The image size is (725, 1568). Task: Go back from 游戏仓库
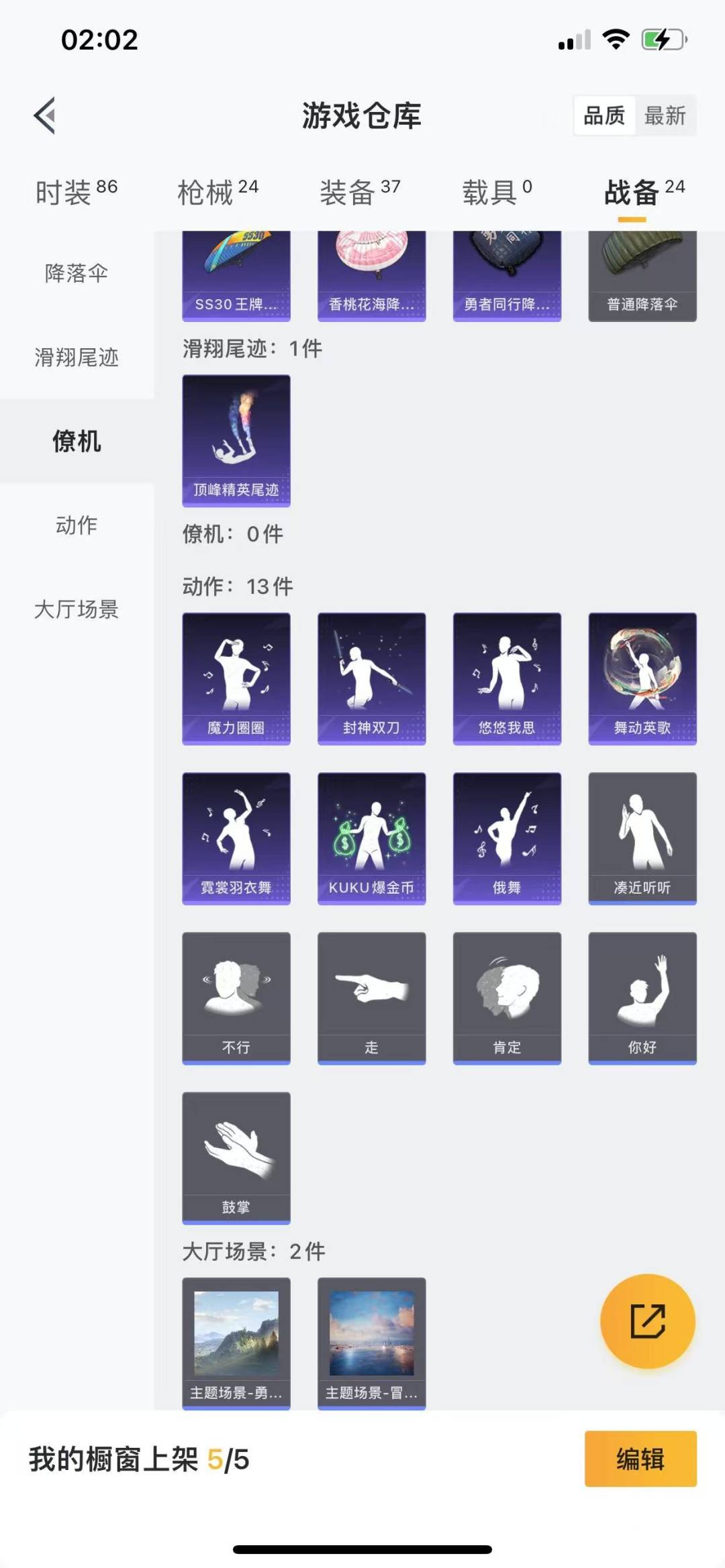tap(44, 116)
